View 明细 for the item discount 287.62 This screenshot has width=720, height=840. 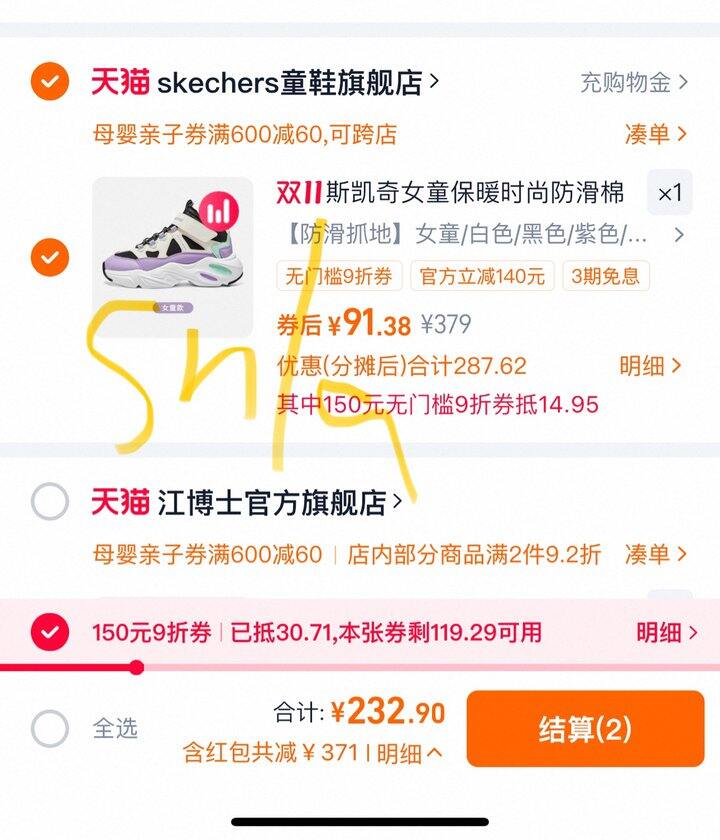650,366
